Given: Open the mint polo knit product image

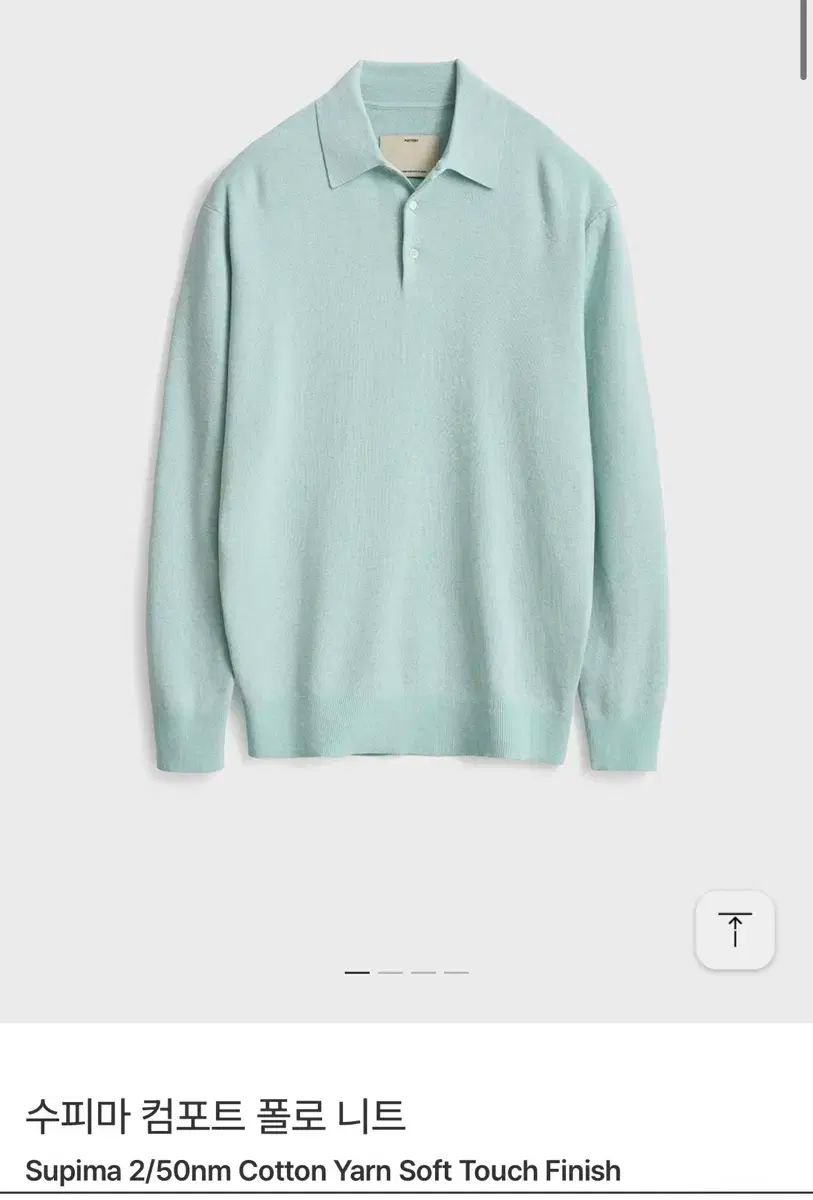Looking at the screenshot, I should pyautogui.click(x=406, y=420).
